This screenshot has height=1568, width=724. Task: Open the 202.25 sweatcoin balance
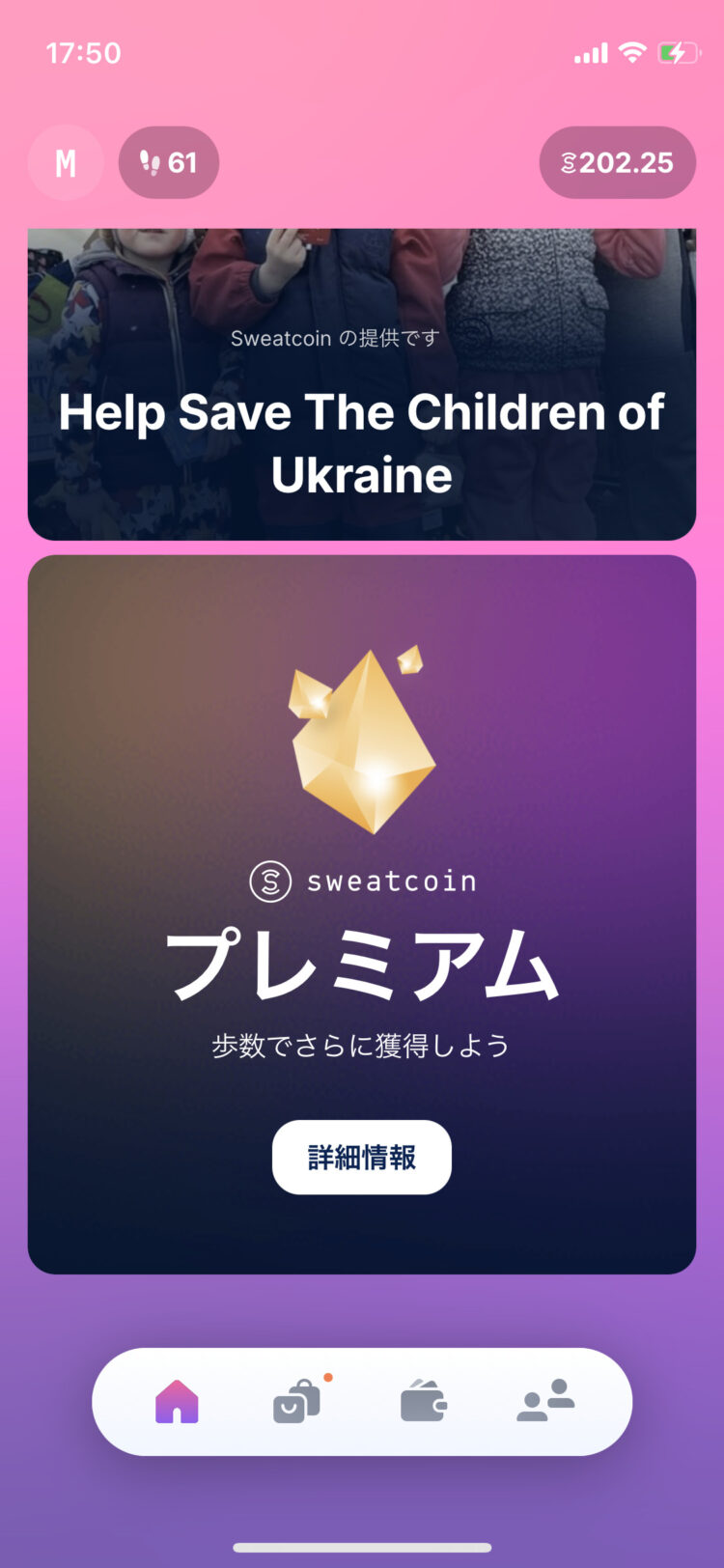pyautogui.click(x=617, y=162)
